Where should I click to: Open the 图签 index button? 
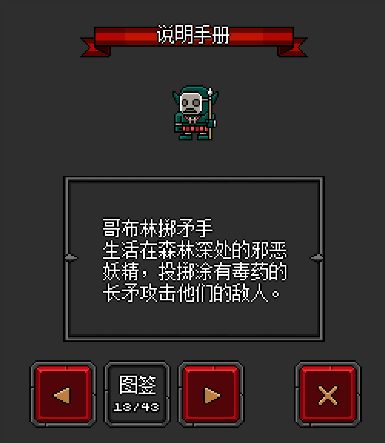coord(137,394)
